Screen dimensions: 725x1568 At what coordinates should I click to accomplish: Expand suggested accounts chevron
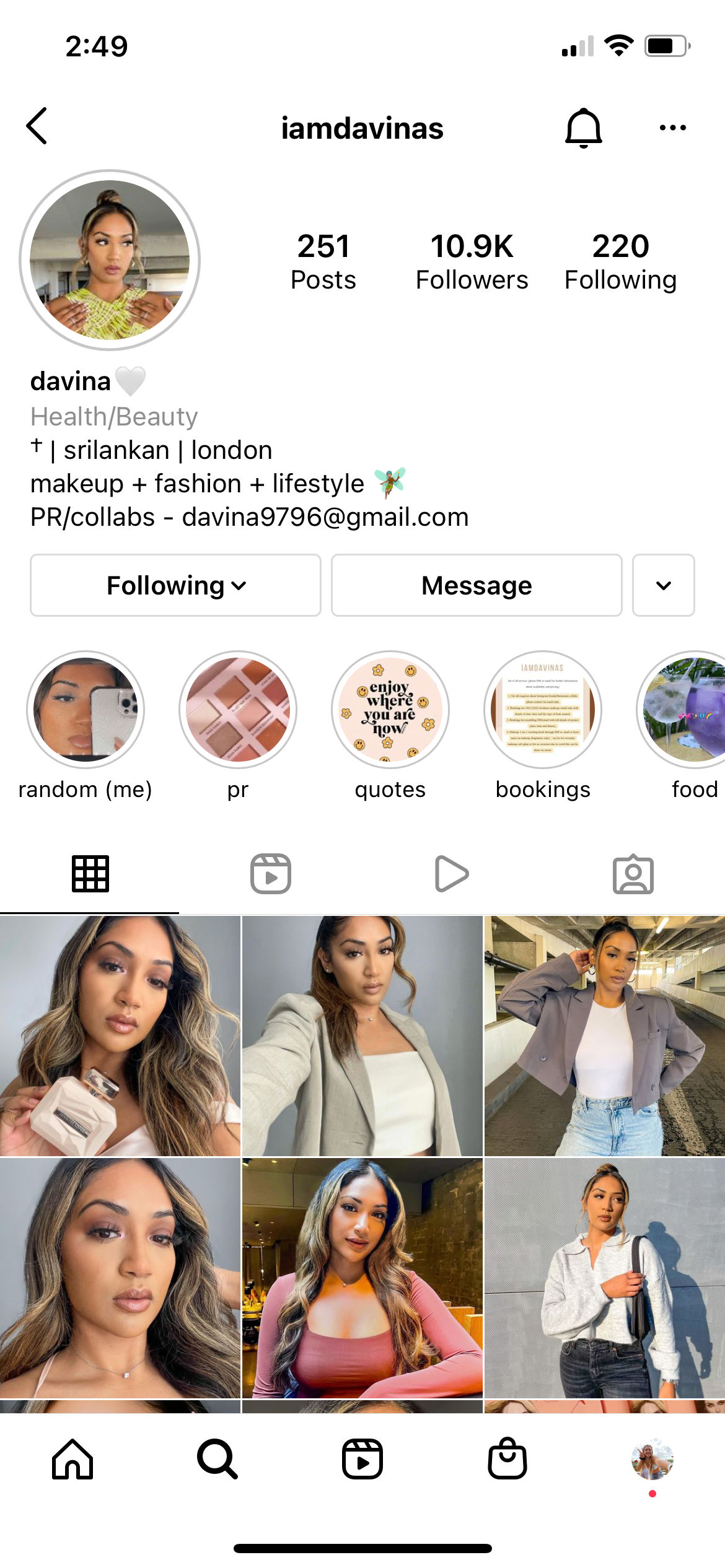pyautogui.click(x=663, y=585)
